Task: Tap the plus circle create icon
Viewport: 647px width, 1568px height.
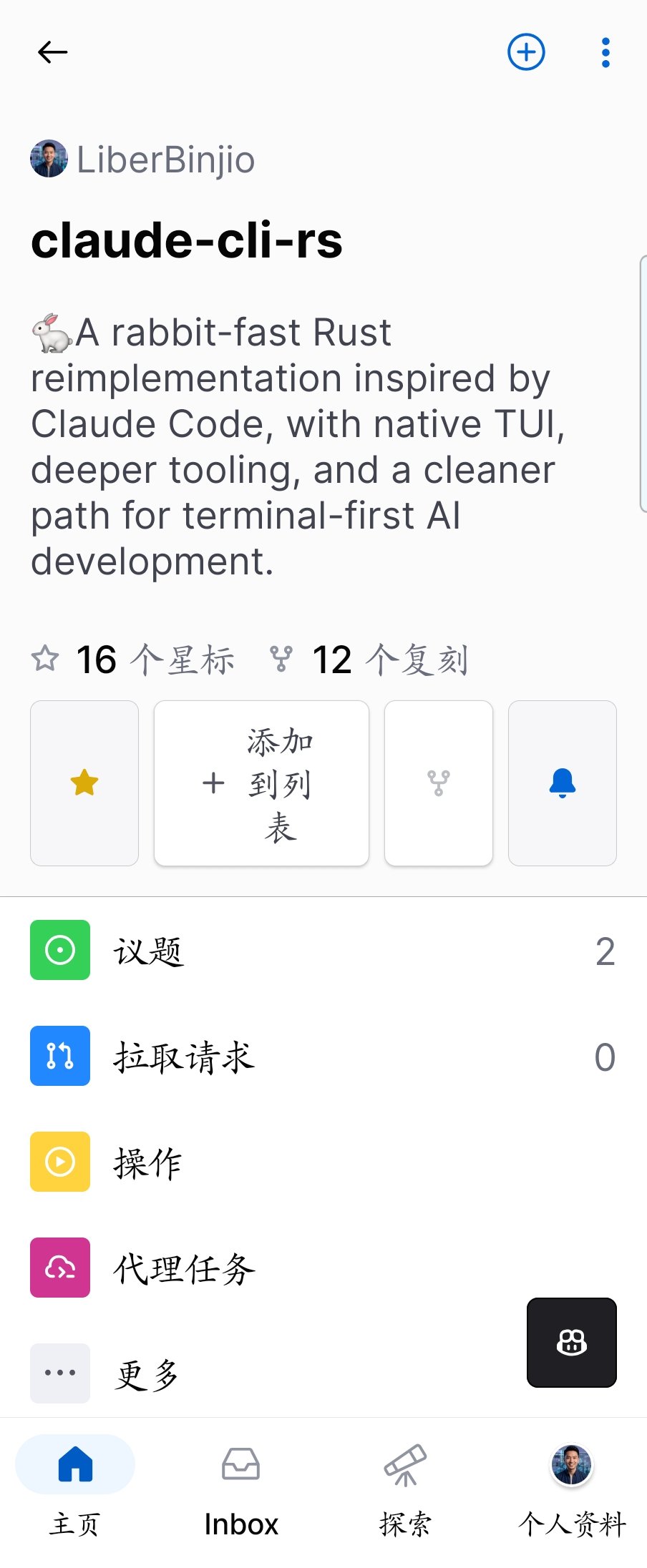Action: point(526,52)
